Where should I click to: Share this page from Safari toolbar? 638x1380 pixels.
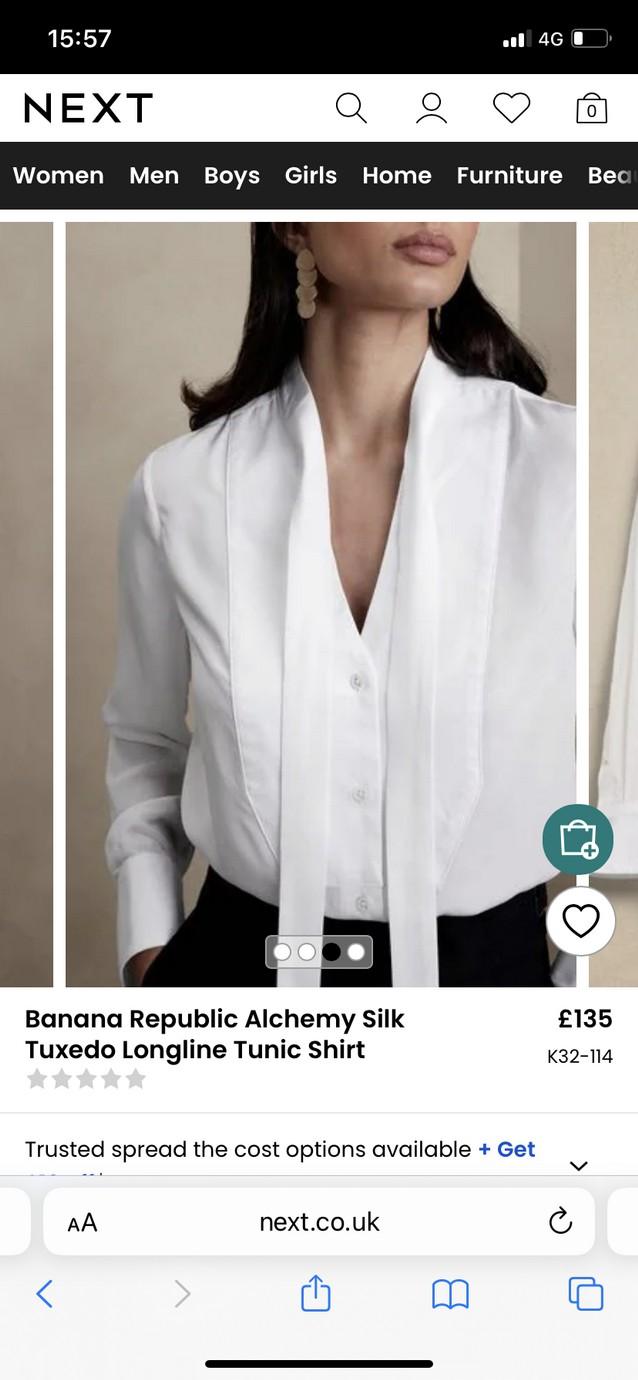click(x=315, y=1294)
